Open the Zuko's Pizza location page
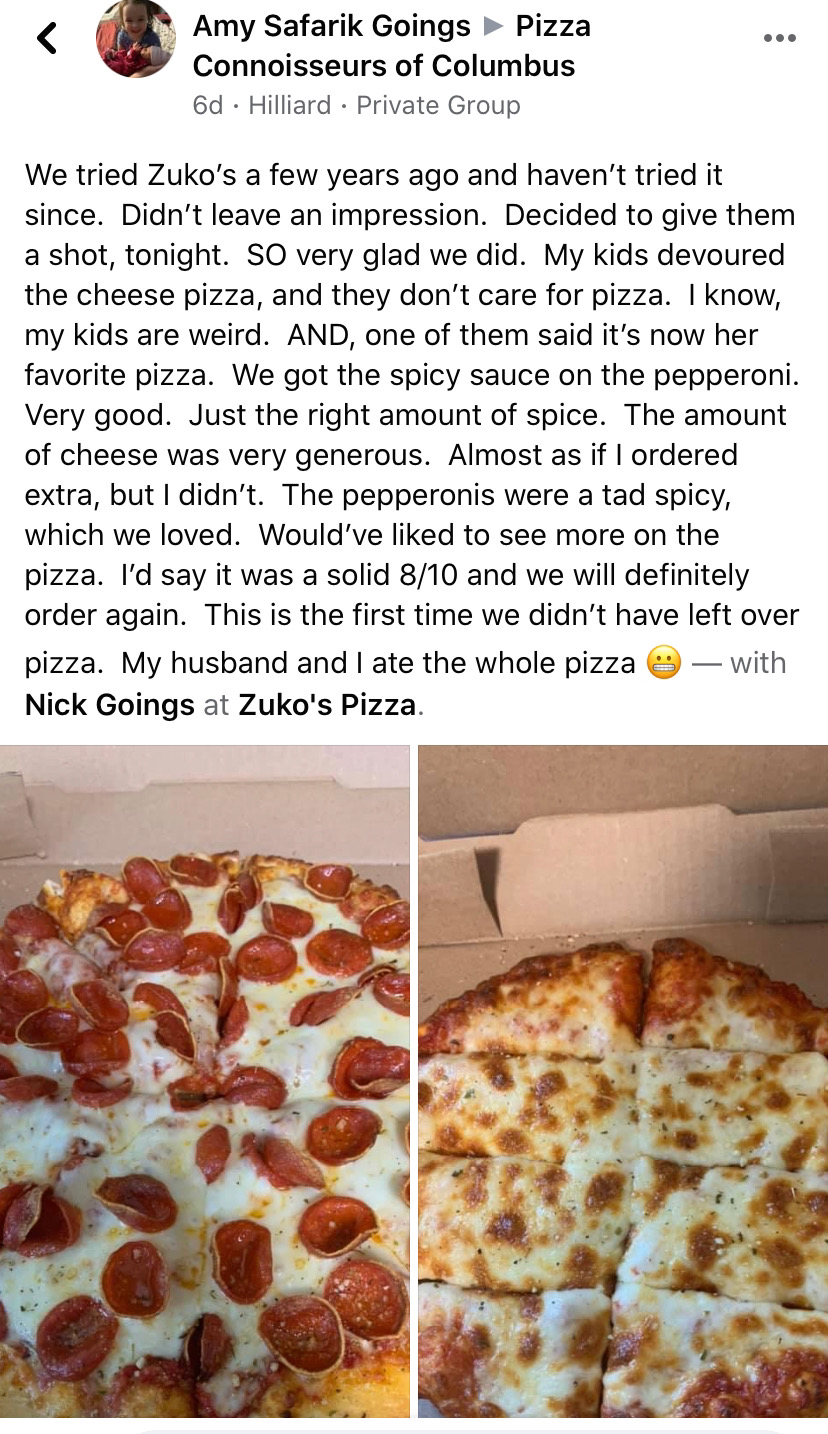828x1434 pixels. click(x=327, y=705)
